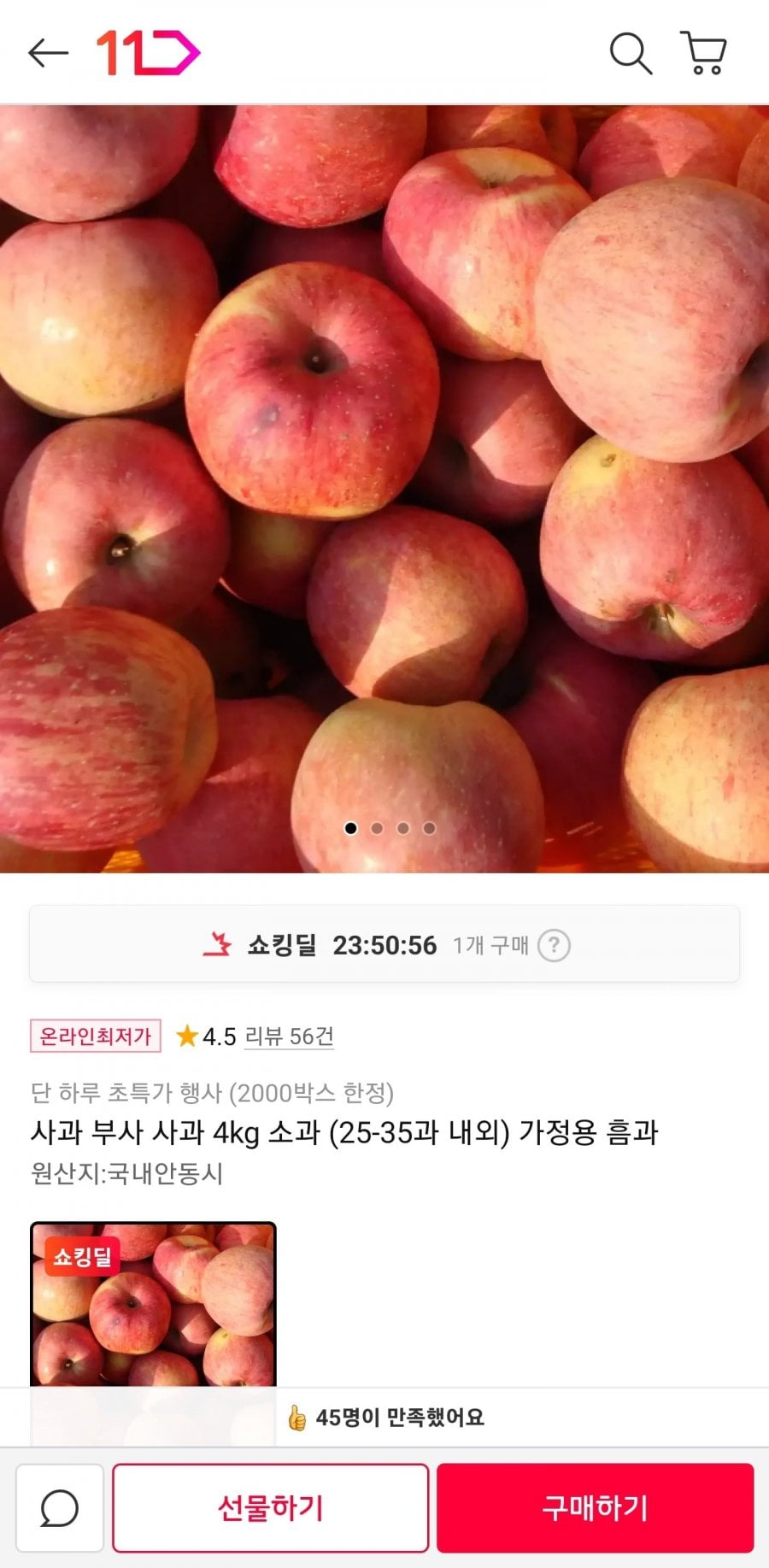Open the 쇼킹딜 help question mark
This screenshot has width=769, height=1568.
point(554,946)
